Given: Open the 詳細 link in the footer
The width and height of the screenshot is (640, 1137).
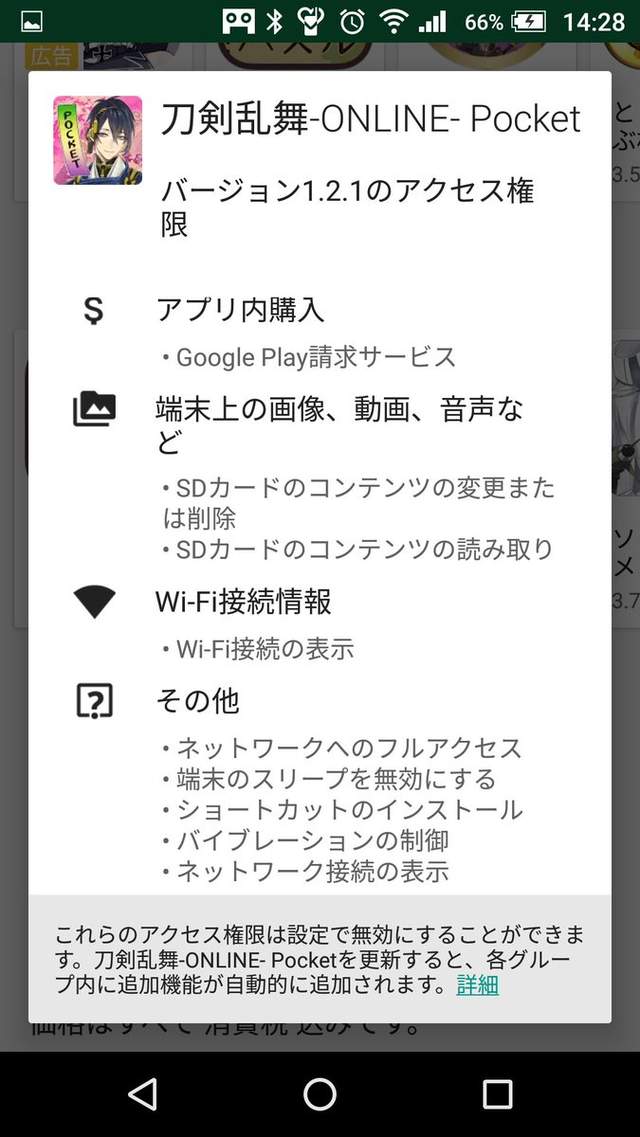Looking at the screenshot, I should click(477, 985).
